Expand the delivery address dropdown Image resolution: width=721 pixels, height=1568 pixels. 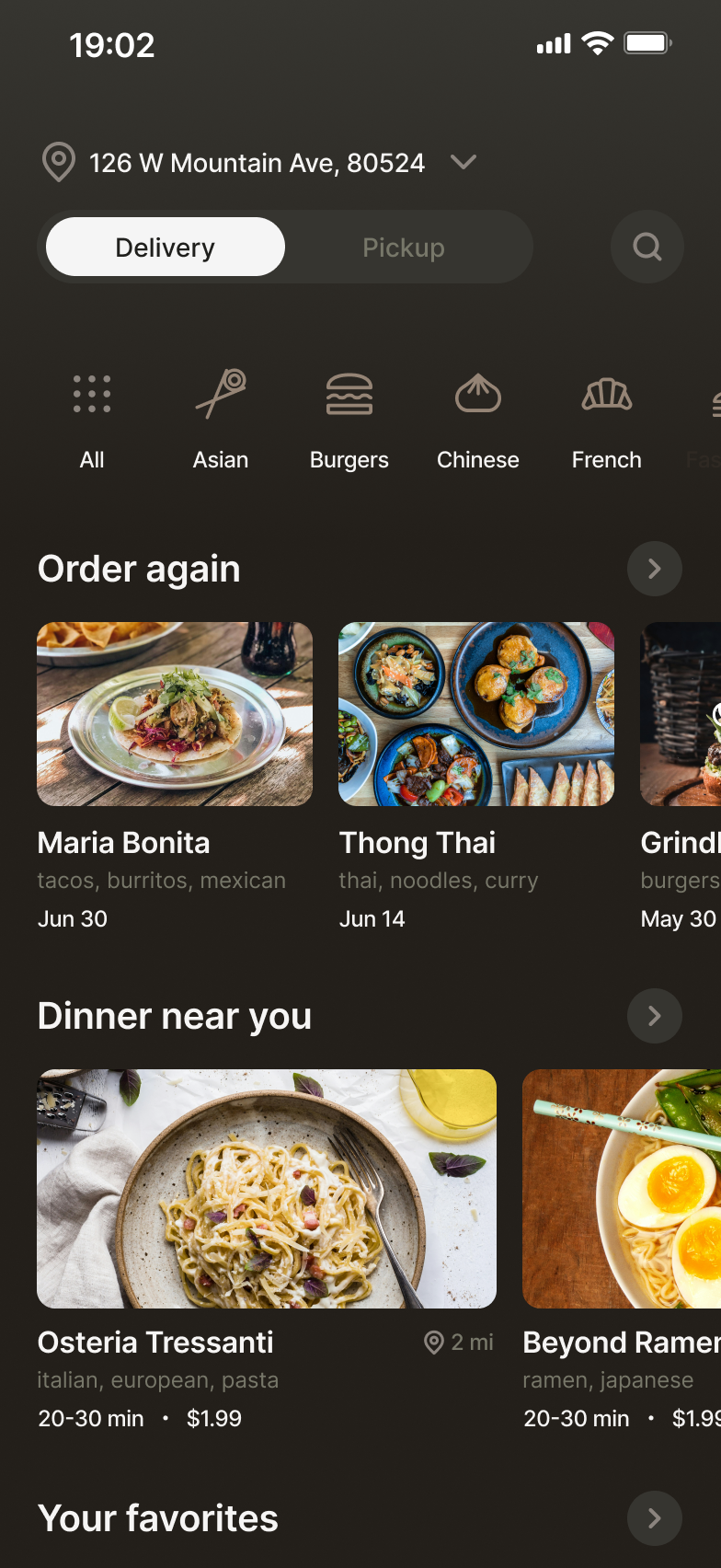pos(463,162)
